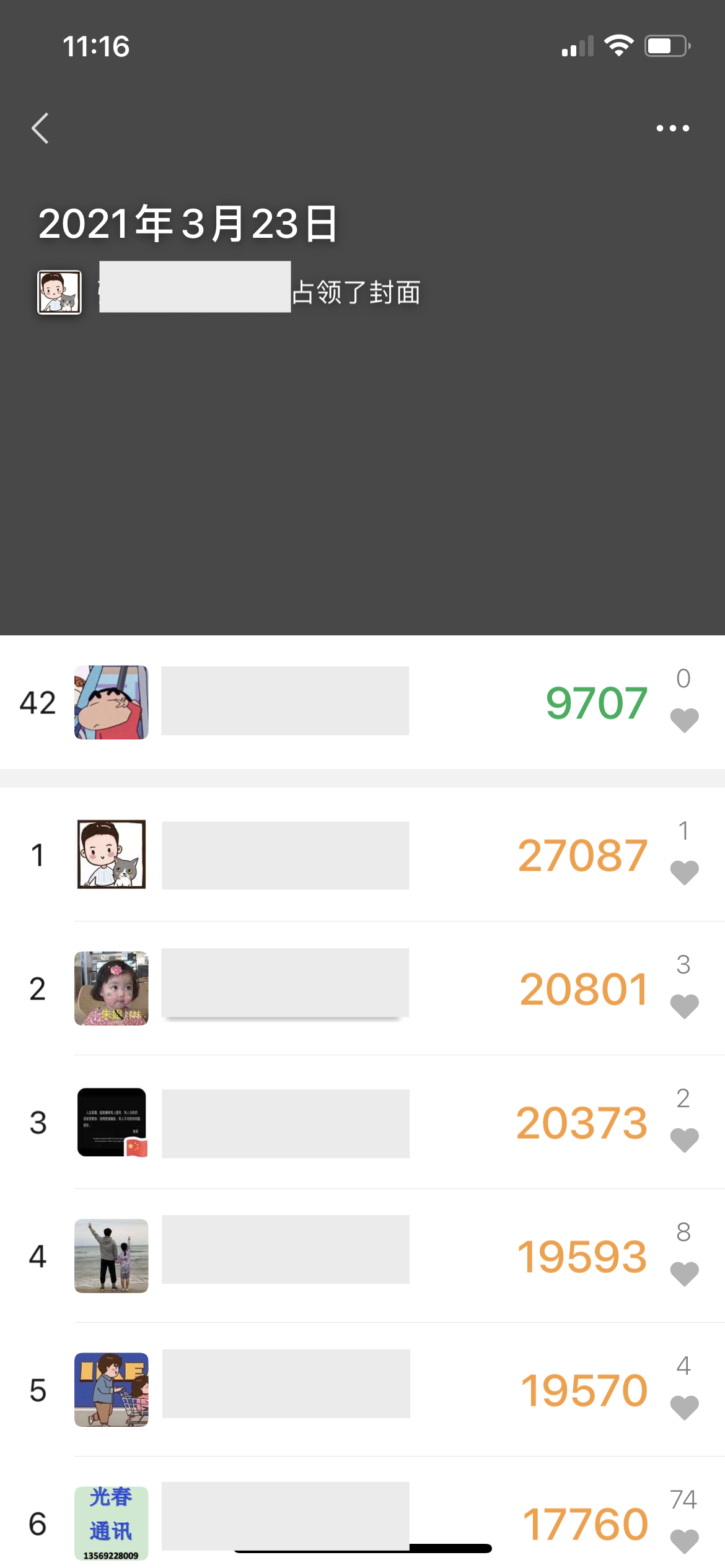Like the rank 6 entry with 17760 steps
The height and width of the screenshot is (1568, 725).
684,1541
